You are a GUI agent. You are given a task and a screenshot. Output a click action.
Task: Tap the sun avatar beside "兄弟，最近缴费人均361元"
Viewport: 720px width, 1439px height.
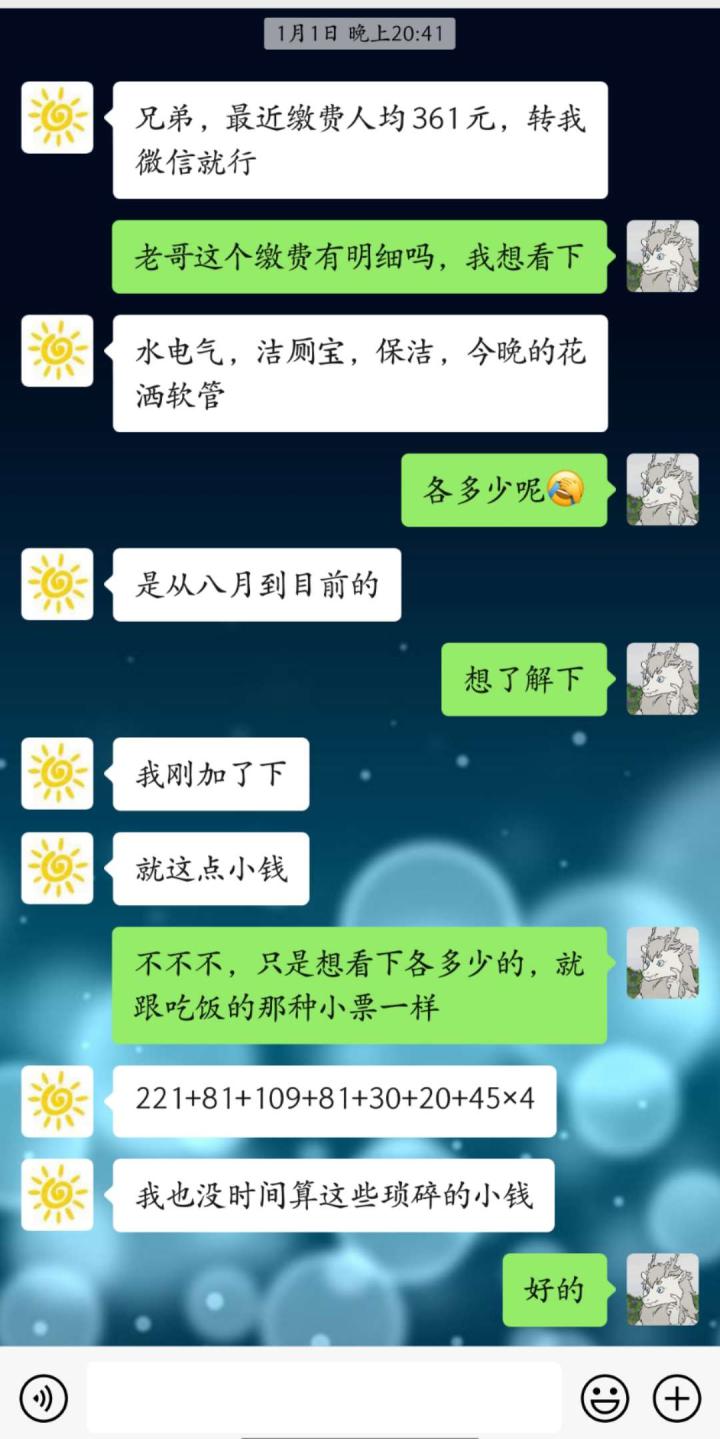click(57, 118)
